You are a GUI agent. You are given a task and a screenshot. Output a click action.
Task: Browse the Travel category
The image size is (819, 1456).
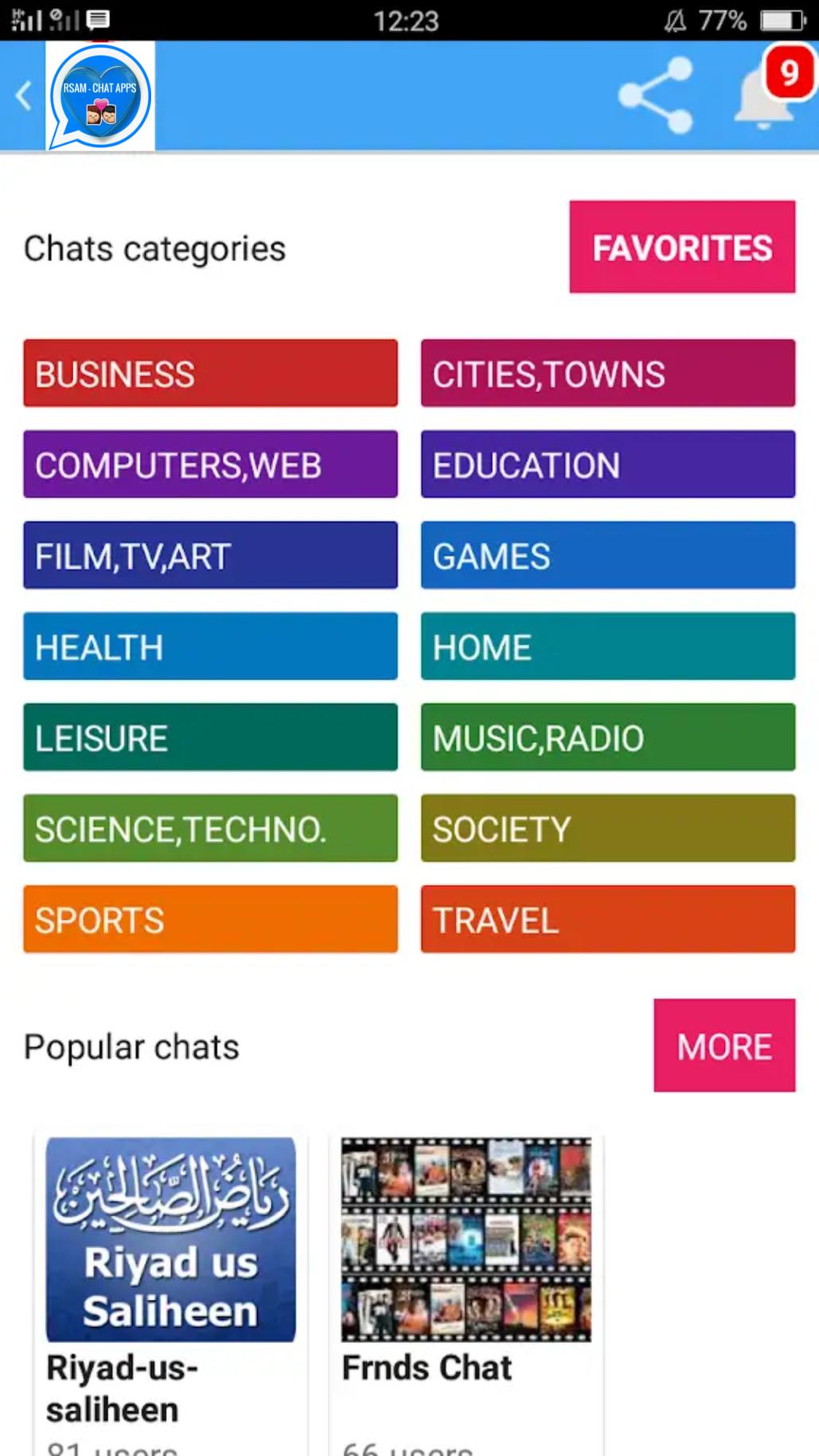[x=607, y=919]
